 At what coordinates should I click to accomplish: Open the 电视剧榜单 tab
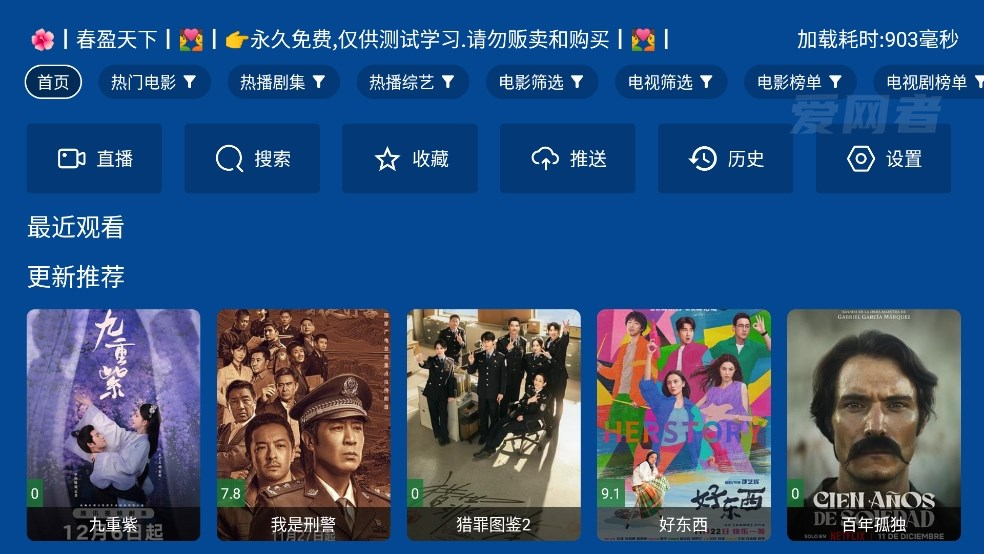pyautogui.click(x=928, y=82)
